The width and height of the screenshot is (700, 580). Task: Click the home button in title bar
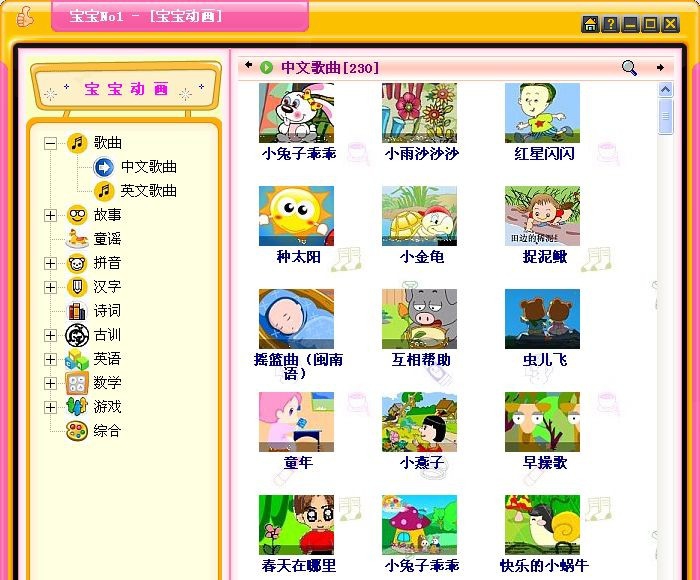pyautogui.click(x=590, y=24)
